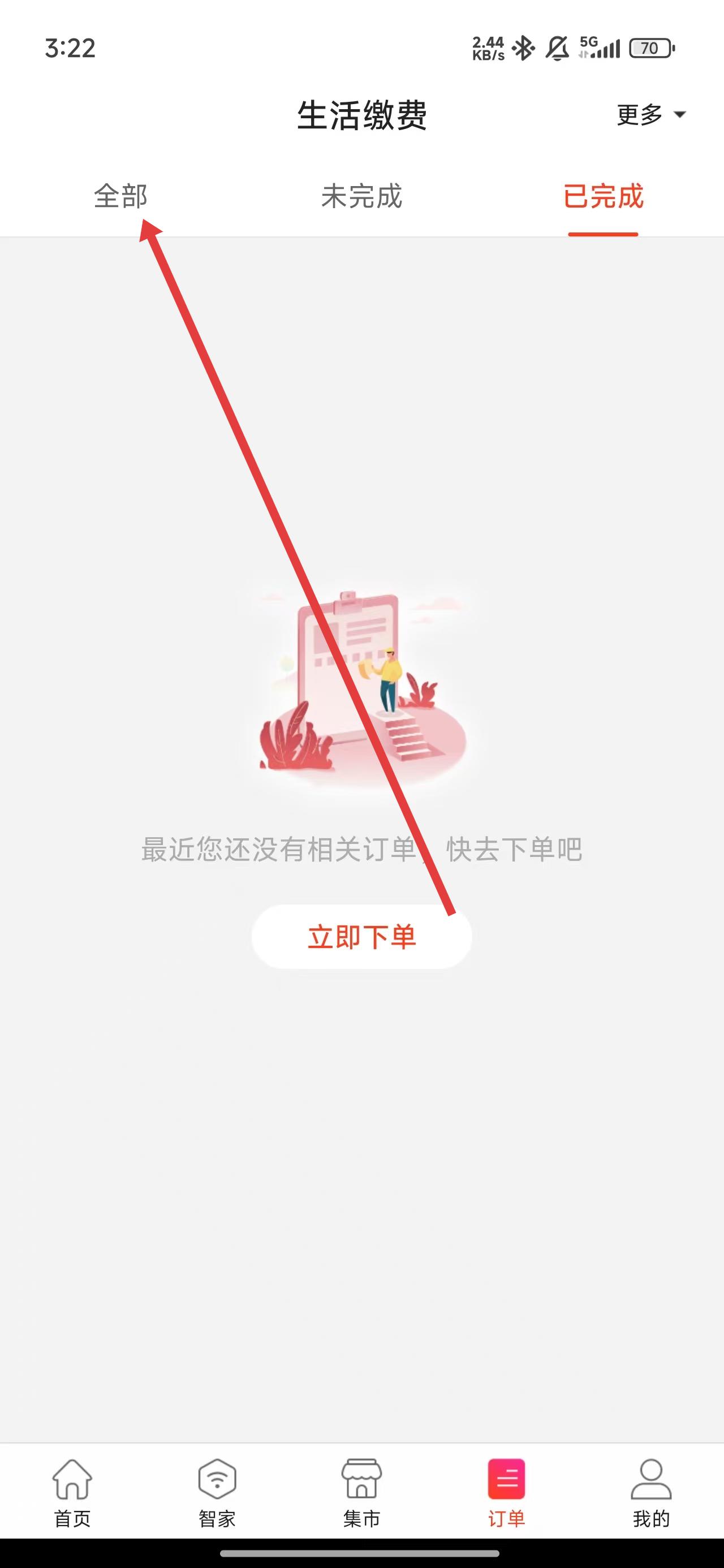Select the 未完成 tab
The height and width of the screenshot is (1568, 724).
(x=361, y=197)
